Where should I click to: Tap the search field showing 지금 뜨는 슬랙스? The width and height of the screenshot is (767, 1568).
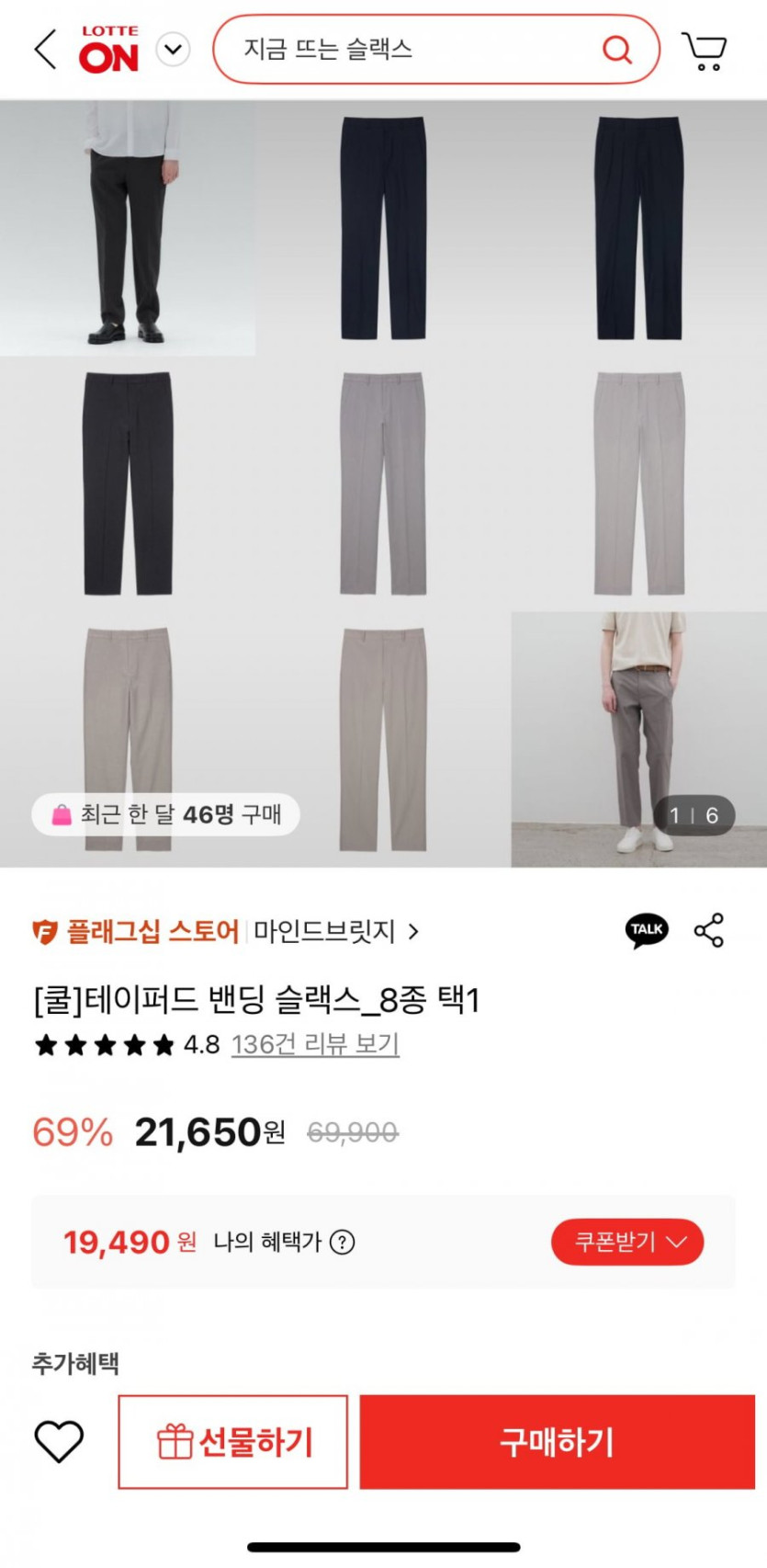click(x=404, y=49)
